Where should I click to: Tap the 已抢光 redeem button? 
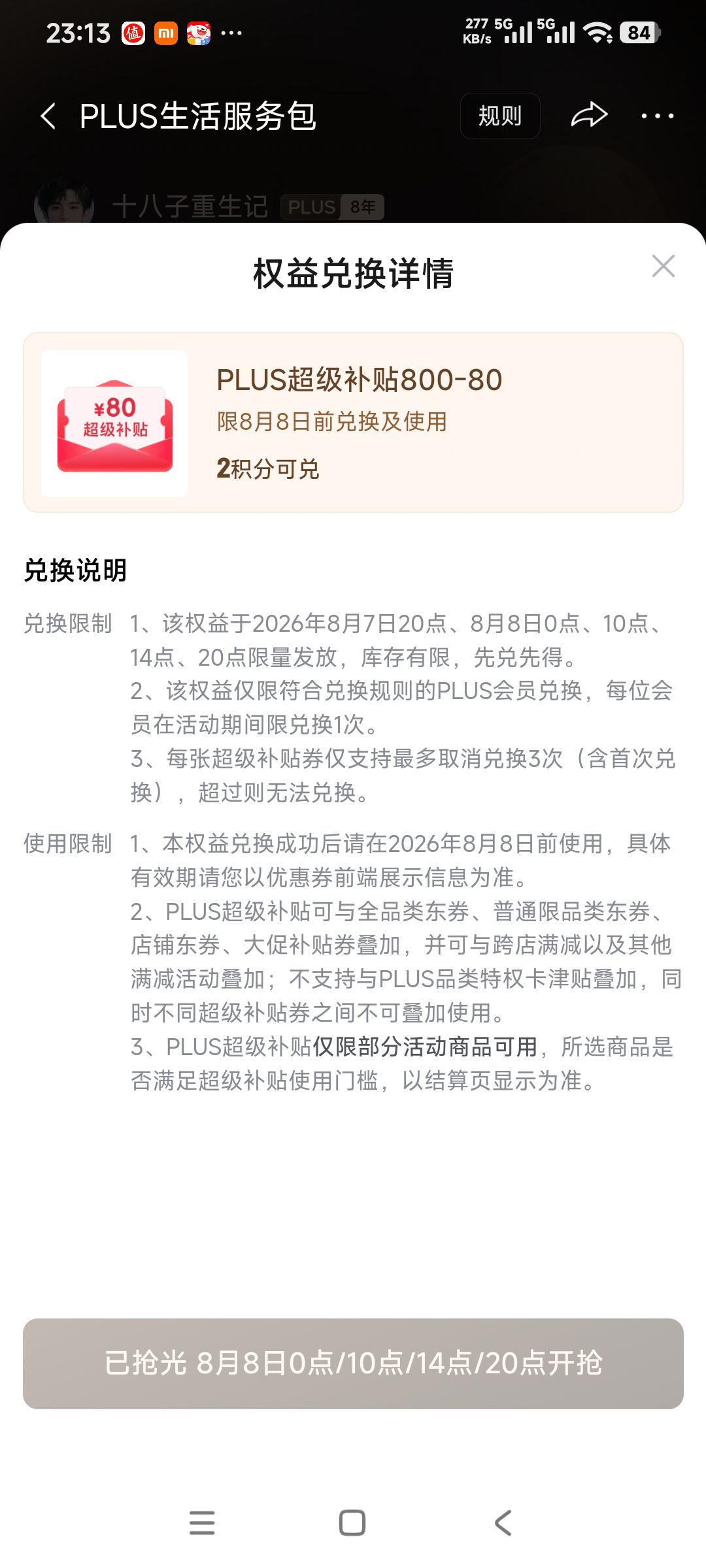[353, 1364]
